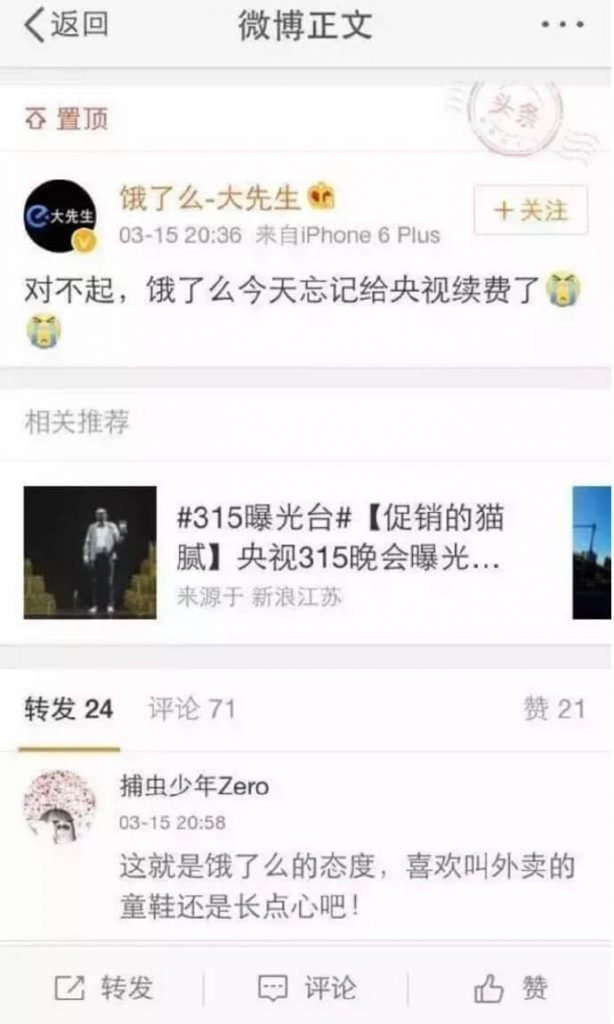Repost via the bottom 转发 button

[105, 989]
